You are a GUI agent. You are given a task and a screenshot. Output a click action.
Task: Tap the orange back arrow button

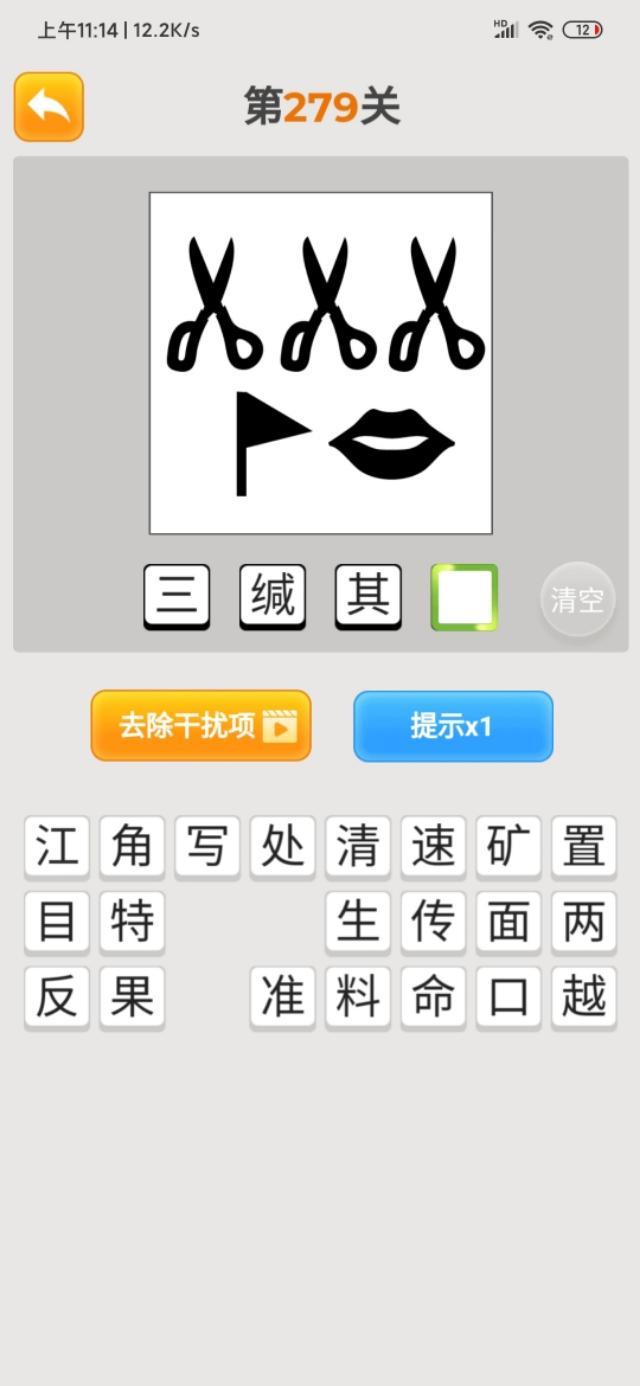tap(48, 106)
